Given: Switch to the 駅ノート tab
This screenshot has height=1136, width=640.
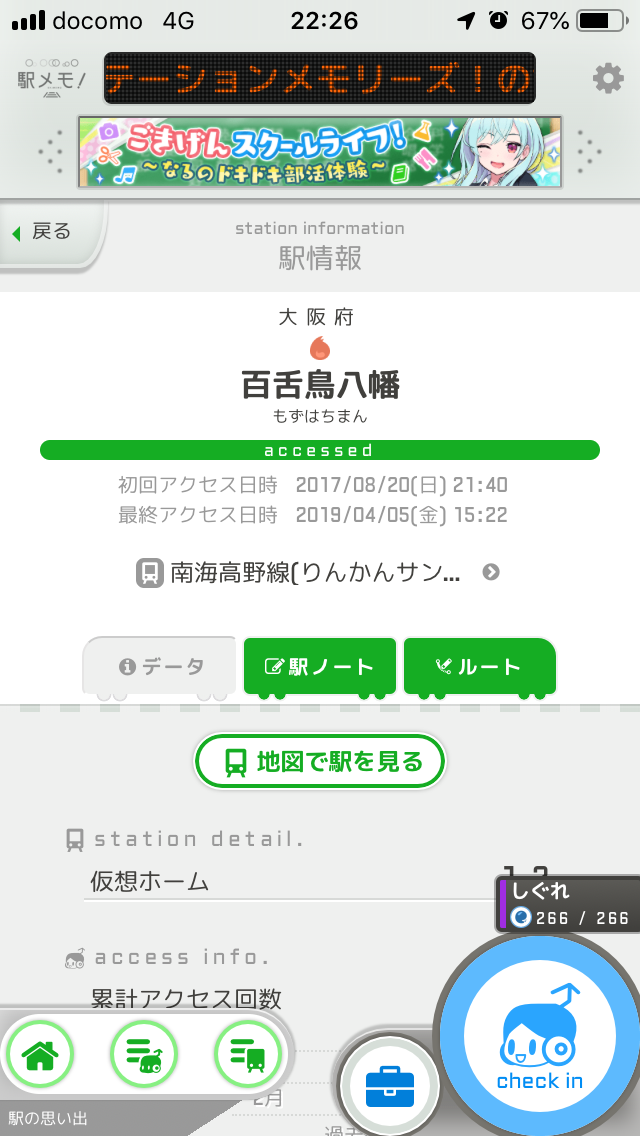Looking at the screenshot, I should pos(320,667).
